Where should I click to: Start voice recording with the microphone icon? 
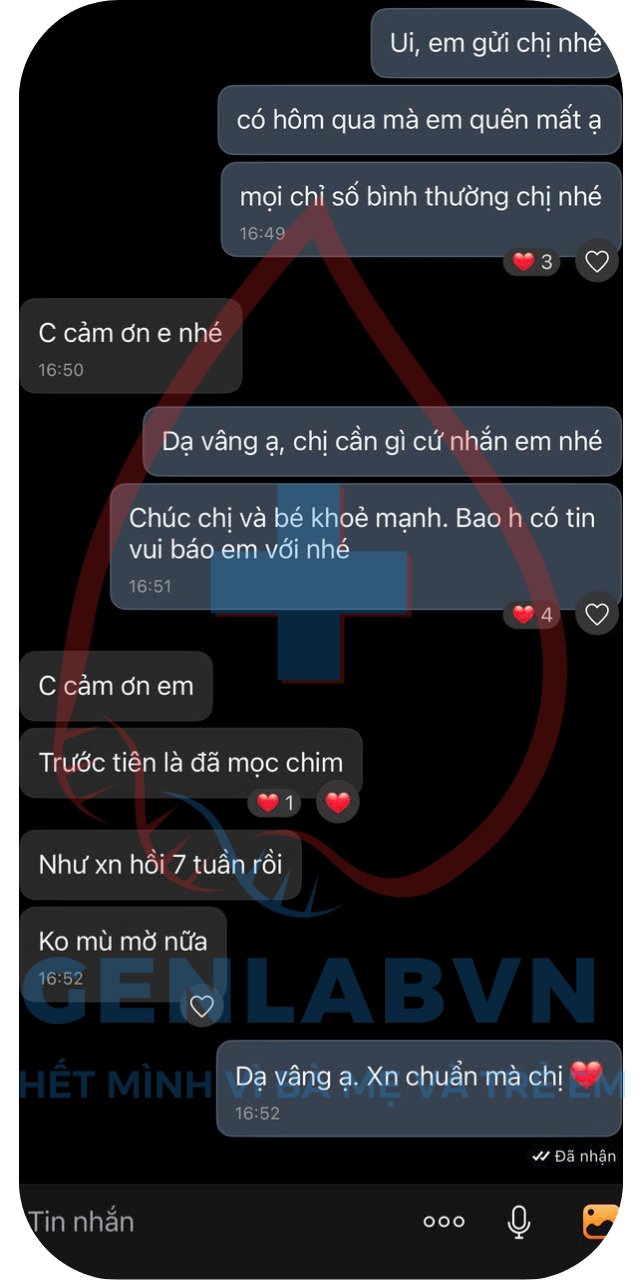point(518,1221)
